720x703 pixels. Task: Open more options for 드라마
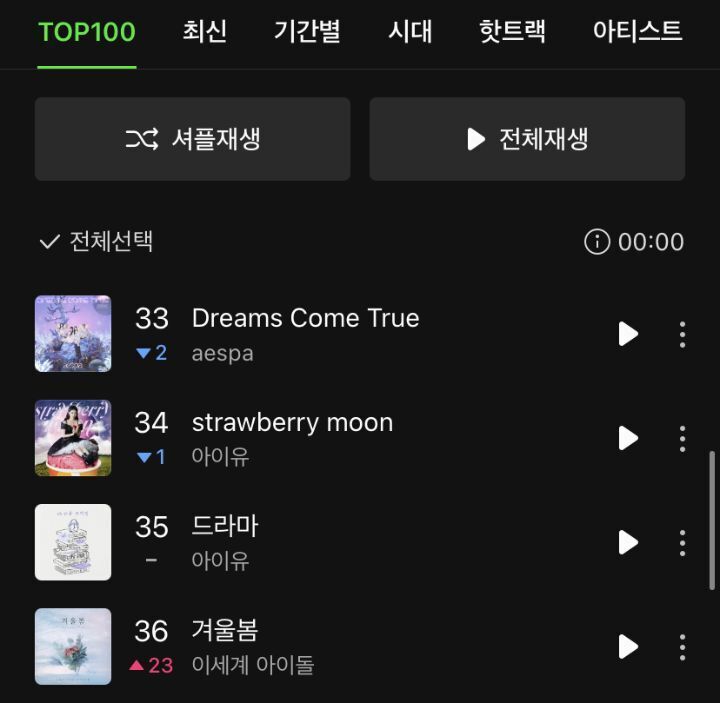point(682,542)
